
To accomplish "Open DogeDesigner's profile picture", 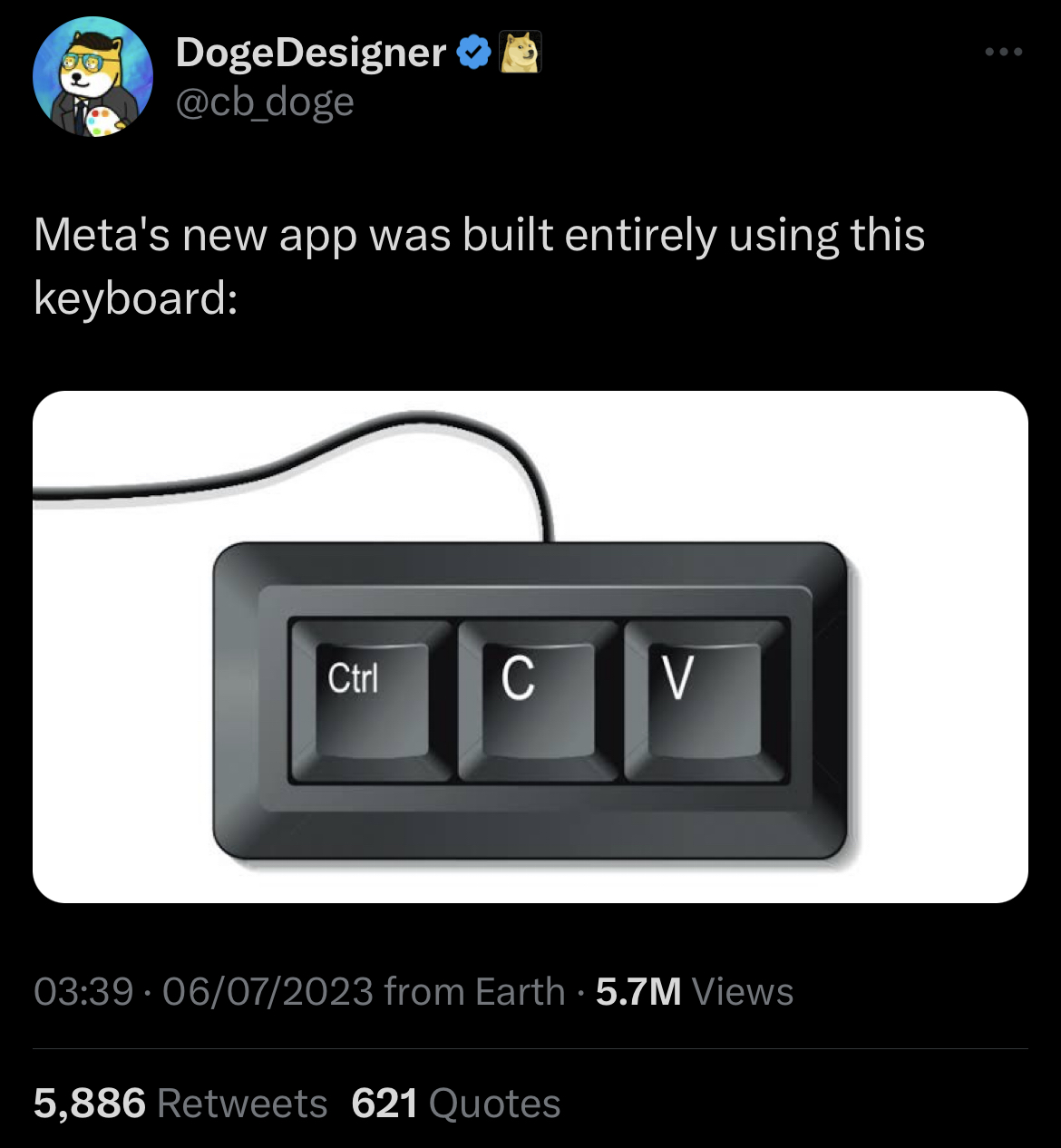I will (92, 76).
